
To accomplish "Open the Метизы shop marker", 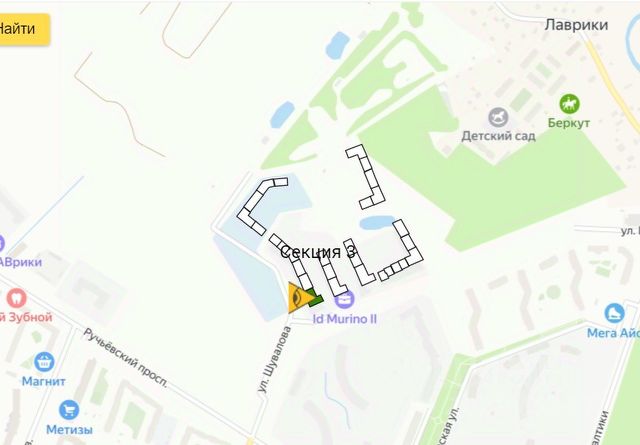I will click(69, 410).
